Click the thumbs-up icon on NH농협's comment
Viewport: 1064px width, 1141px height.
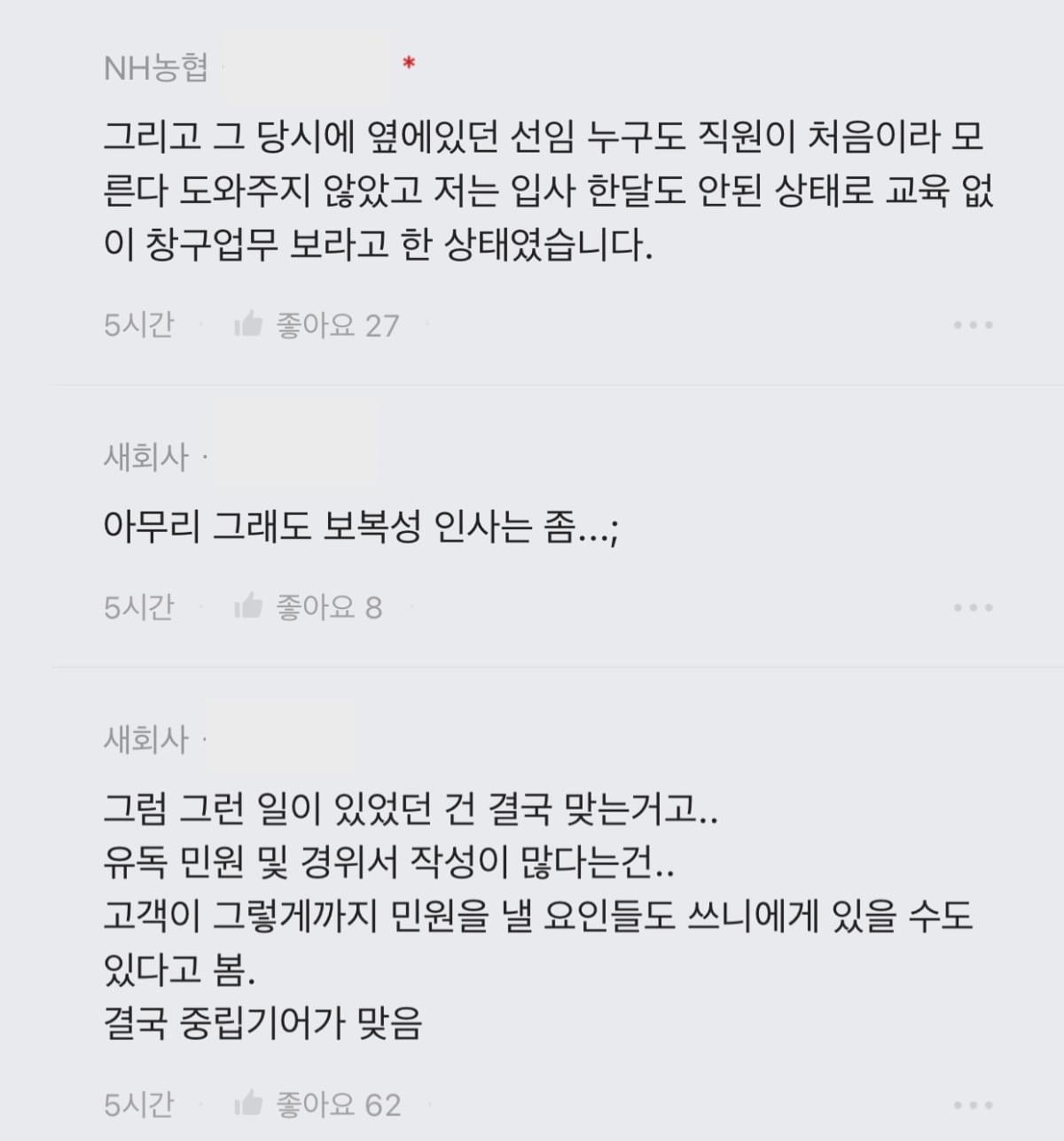point(247,324)
